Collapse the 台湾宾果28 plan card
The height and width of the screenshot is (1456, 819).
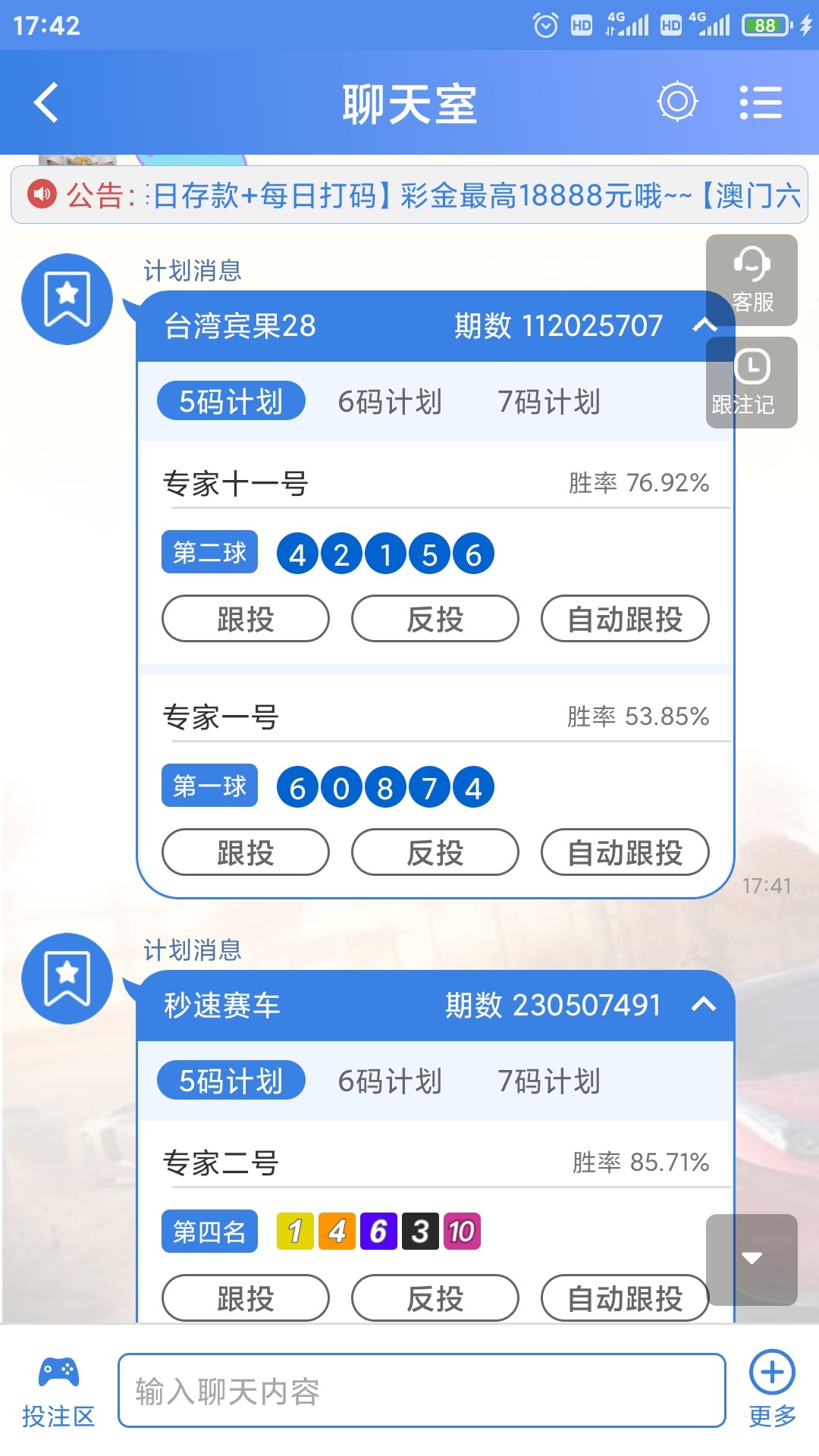[704, 326]
